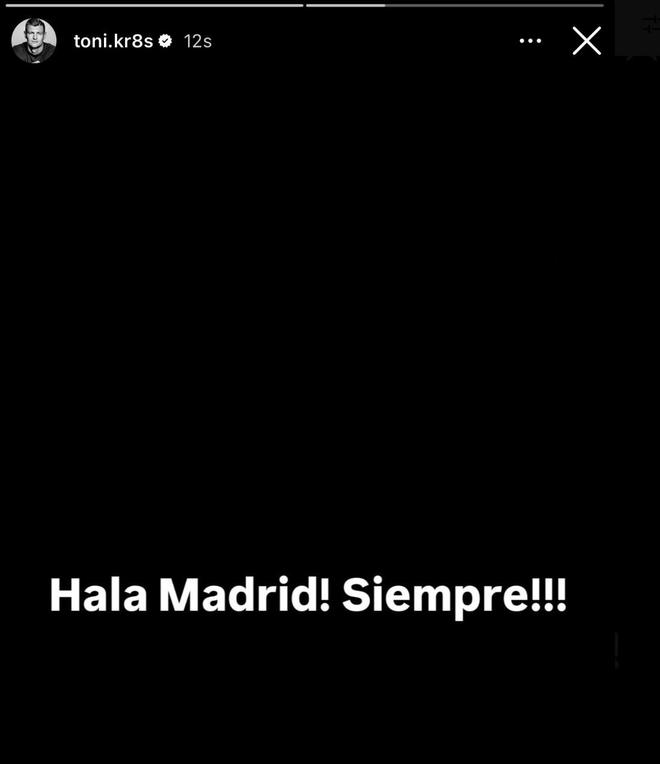
Task: Open the toni.kr8s username link
Action: tap(113, 41)
